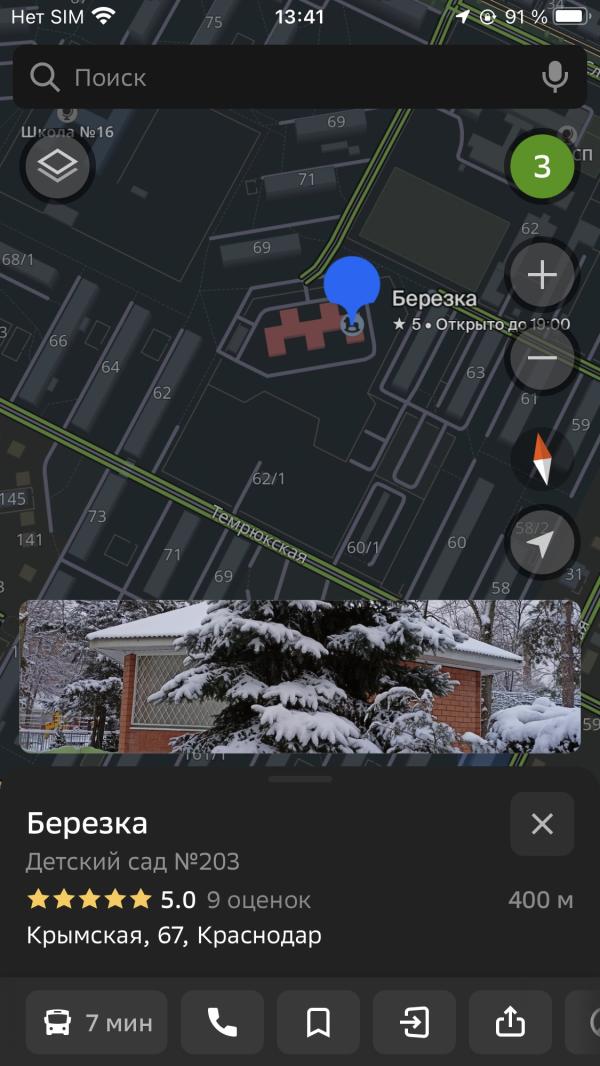The width and height of the screenshot is (600, 1066).
Task: Reset map orientation with the compass
Action: 542,458
